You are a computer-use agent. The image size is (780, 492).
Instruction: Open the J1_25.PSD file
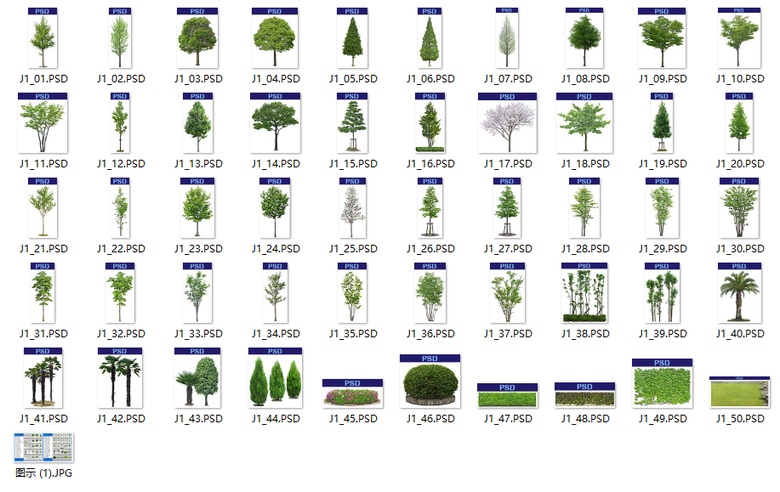[x=352, y=208]
